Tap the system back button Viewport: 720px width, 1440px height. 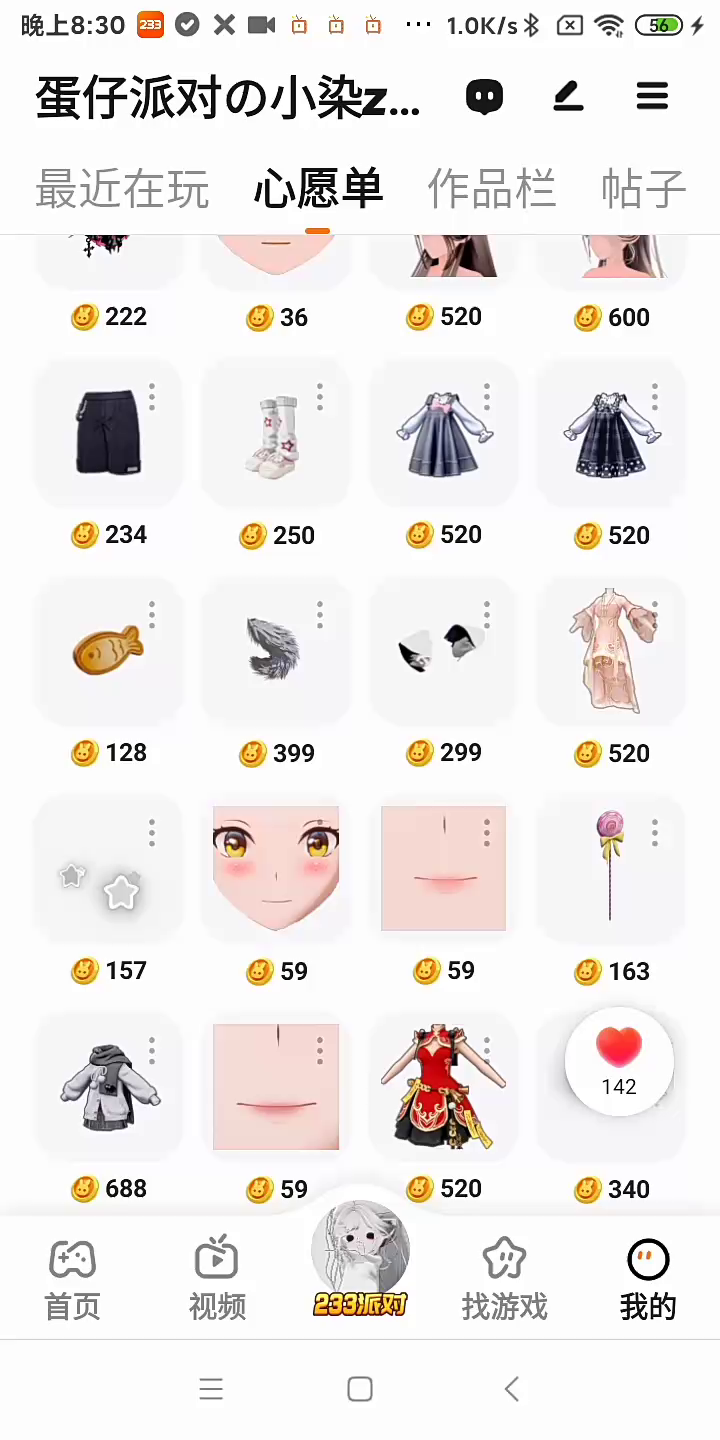coord(512,1389)
